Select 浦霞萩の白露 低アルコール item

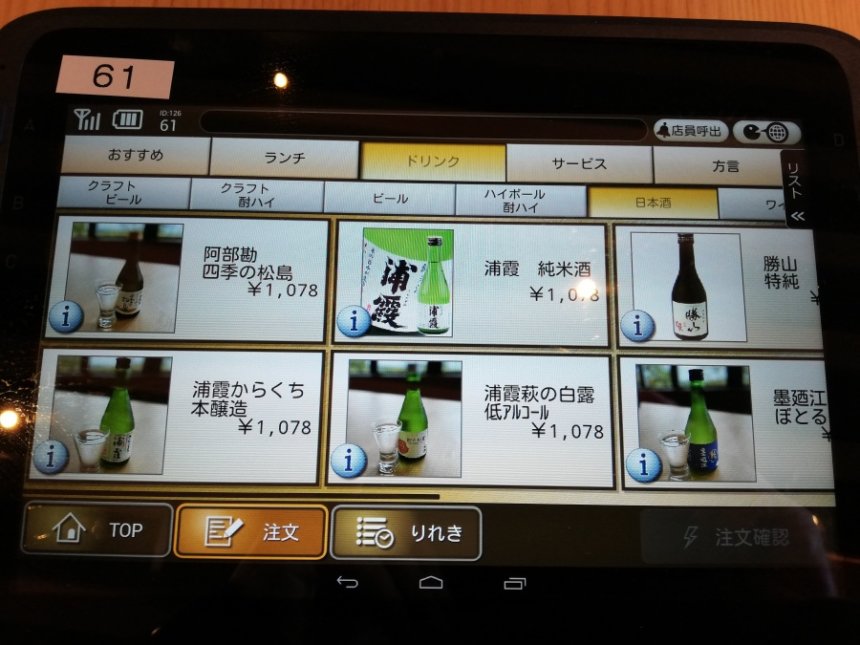pos(470,420)
